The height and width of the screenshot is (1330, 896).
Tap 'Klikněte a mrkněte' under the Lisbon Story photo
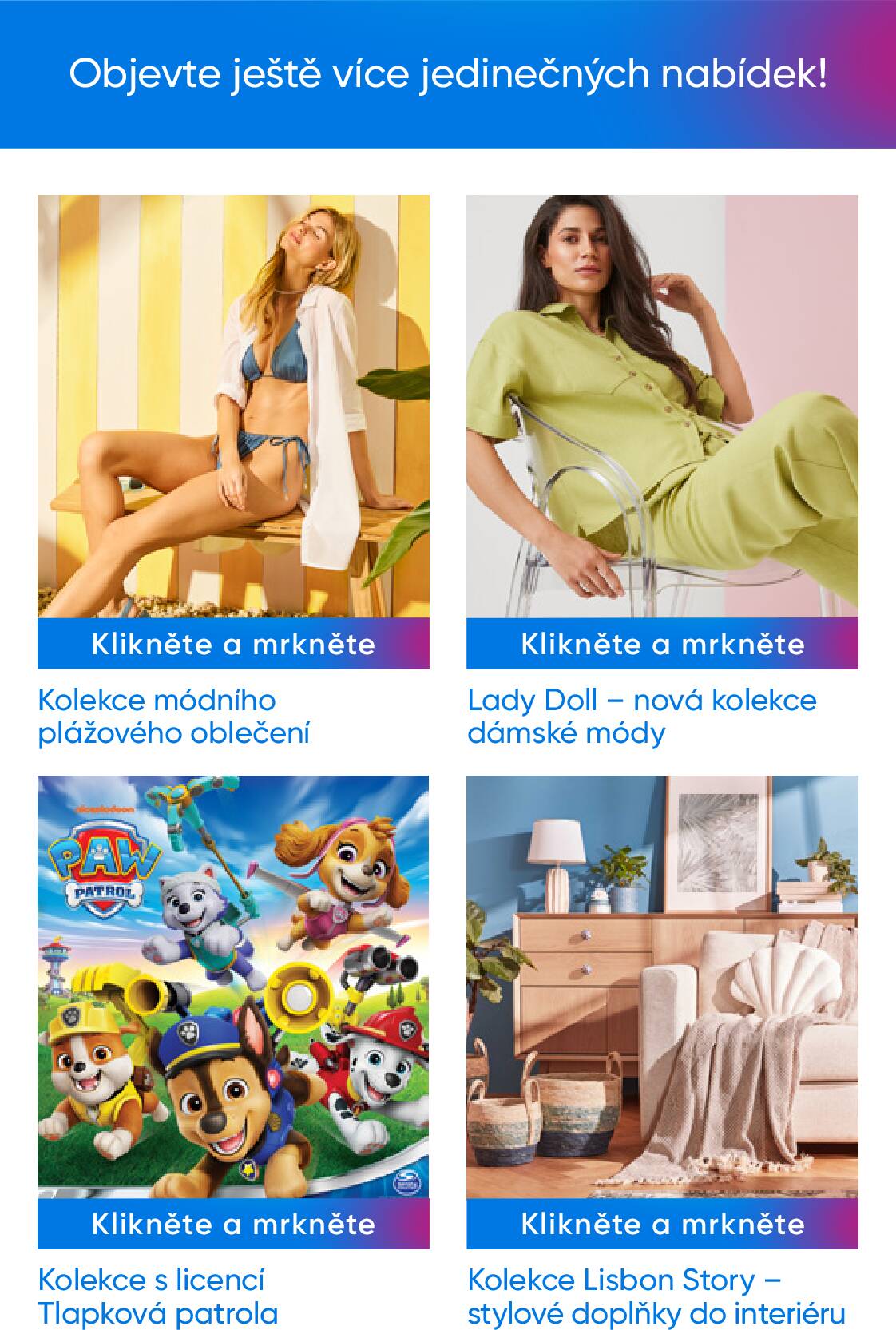pyautogui.click(x=662, y=1224)
